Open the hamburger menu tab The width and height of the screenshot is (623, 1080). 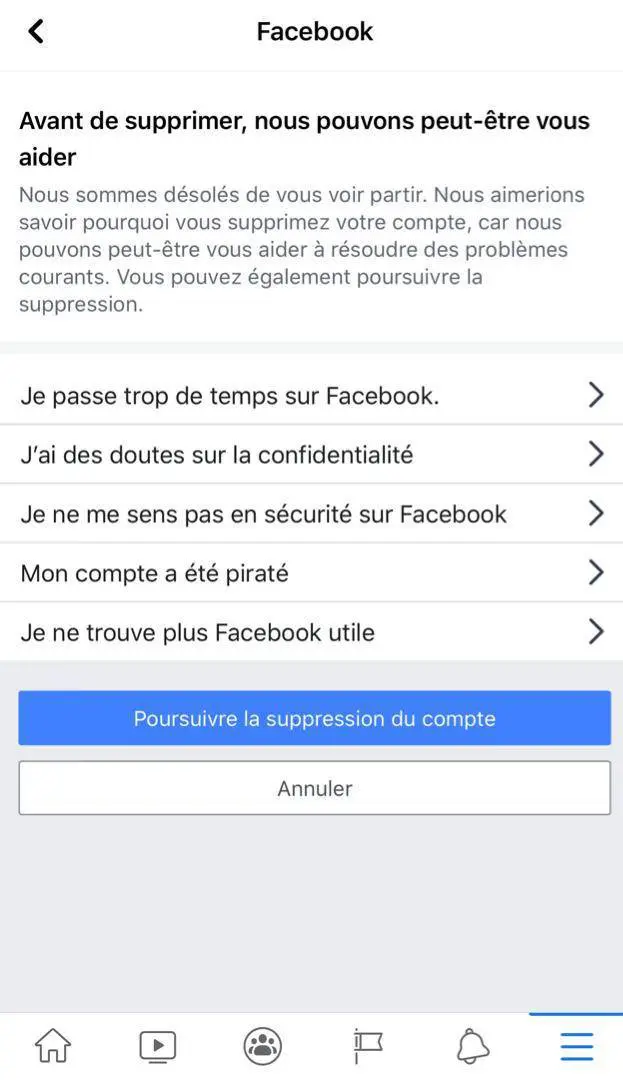(576, 1046)
